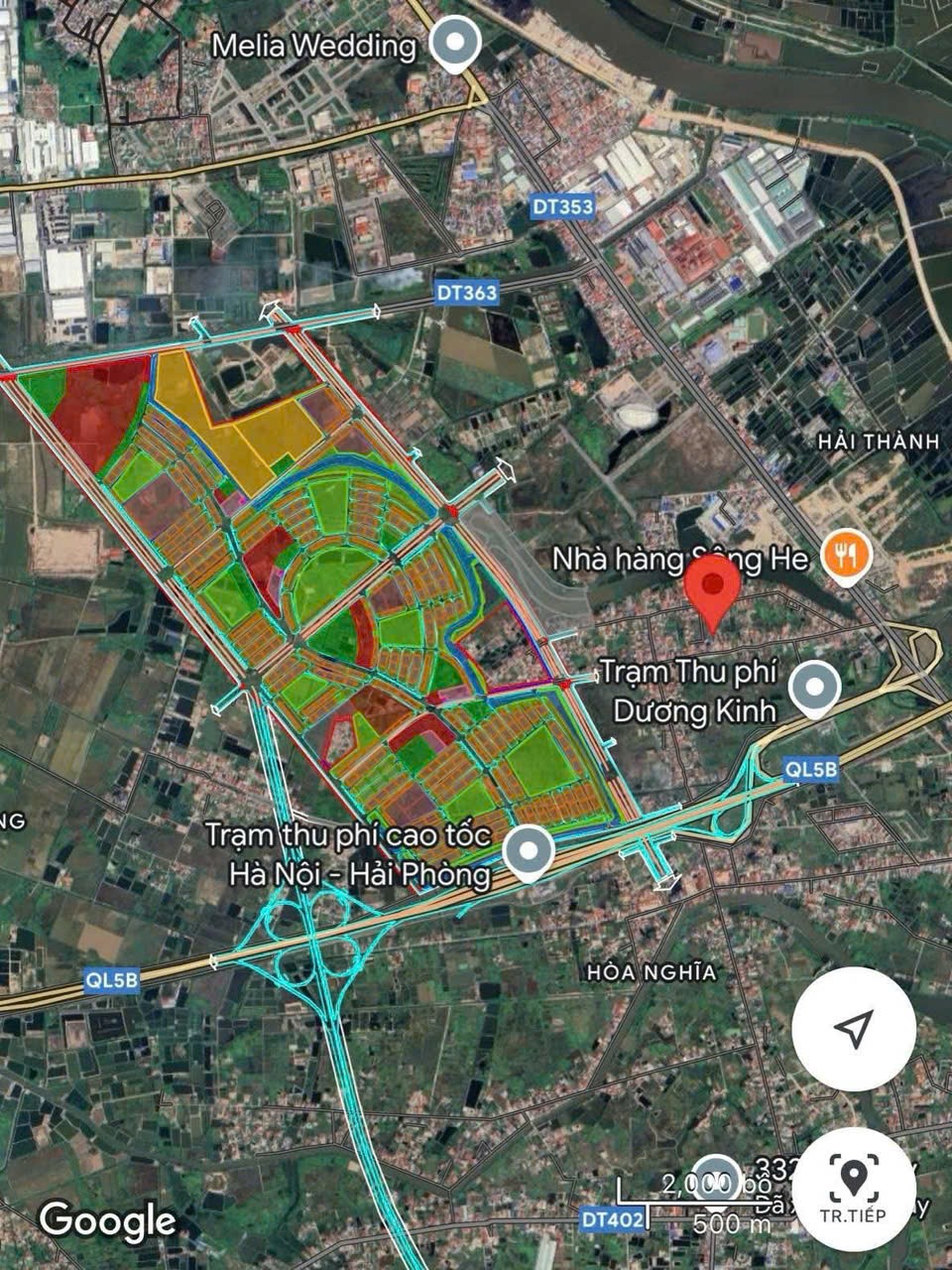Open the TR.TIẾP live view button
Screen dimensions: 952x1270
[854, 1189]
